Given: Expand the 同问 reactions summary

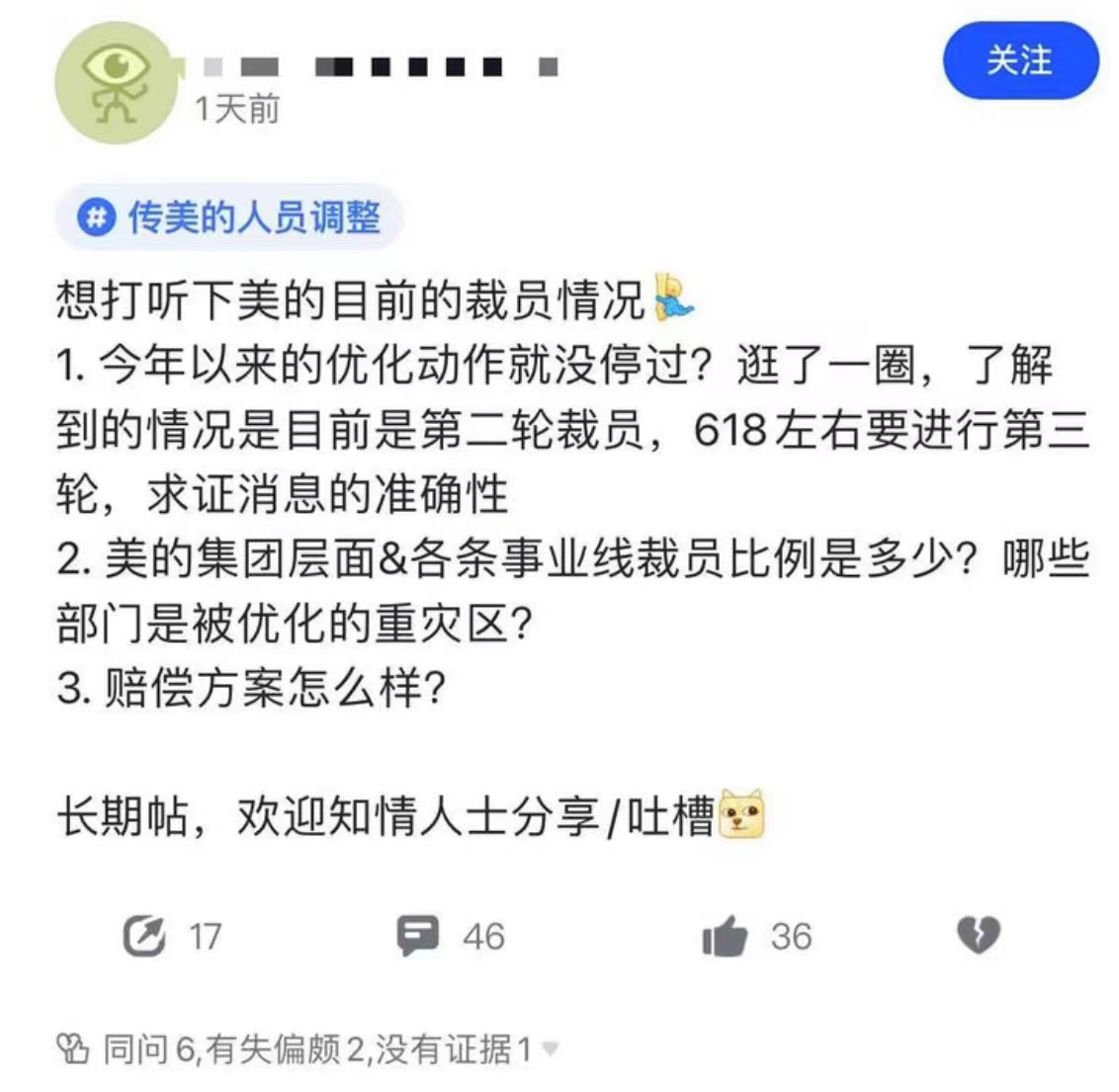Looking at the screenshot, I should coord(306,1050).
